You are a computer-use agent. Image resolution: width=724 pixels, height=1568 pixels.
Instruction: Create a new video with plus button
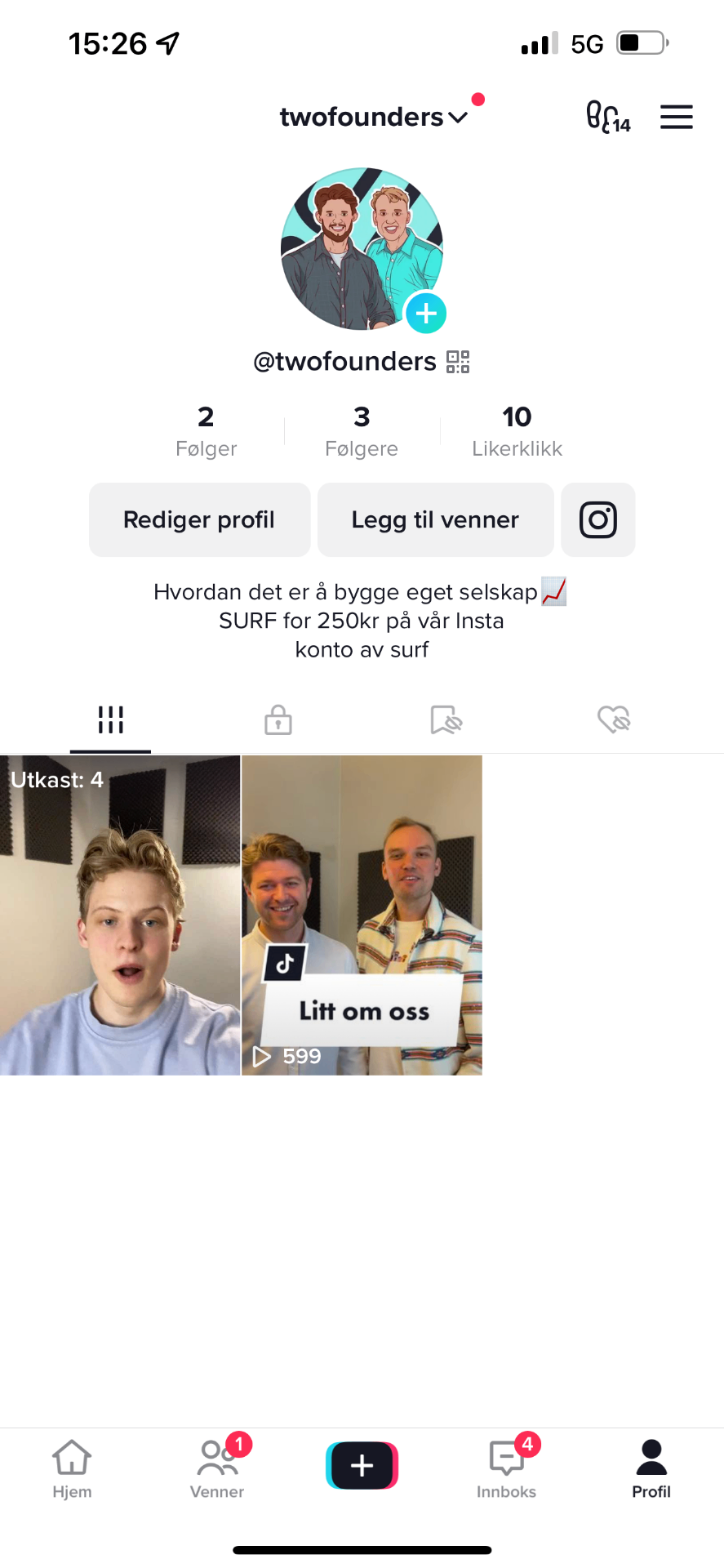coord(362,1466)
